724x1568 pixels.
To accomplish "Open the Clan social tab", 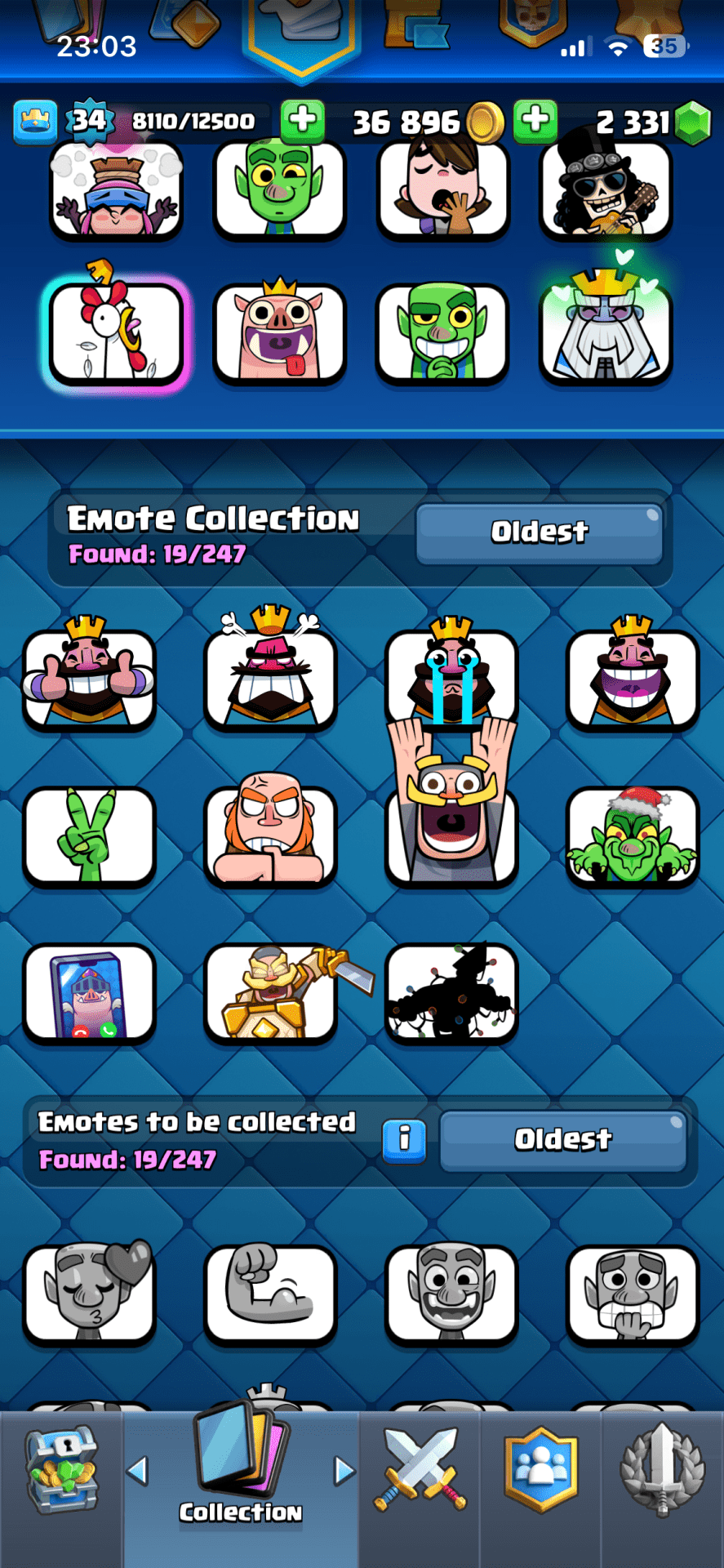I will click(x=541, y=1468).
